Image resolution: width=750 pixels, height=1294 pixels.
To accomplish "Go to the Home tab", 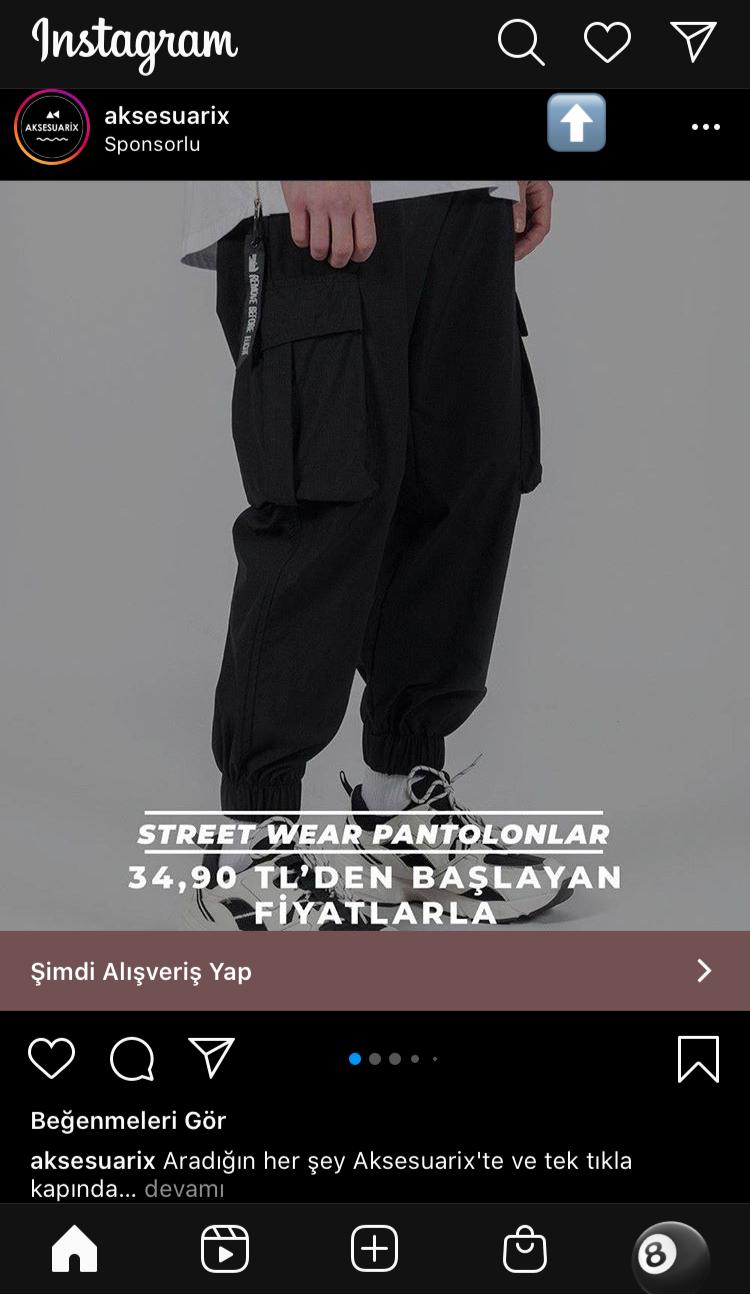I will tap(75, 1249).
